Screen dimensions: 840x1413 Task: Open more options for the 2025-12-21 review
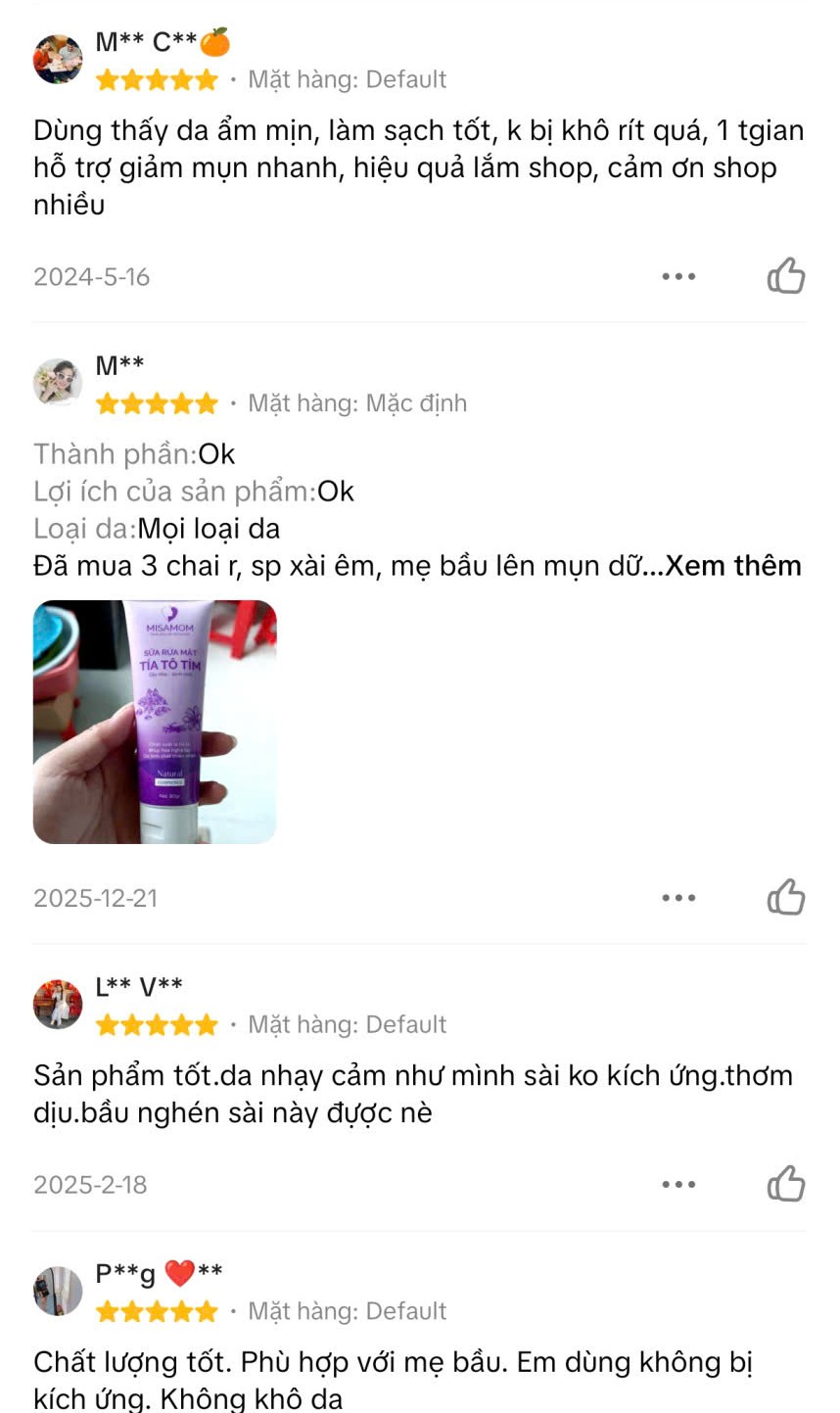(678, 898)
